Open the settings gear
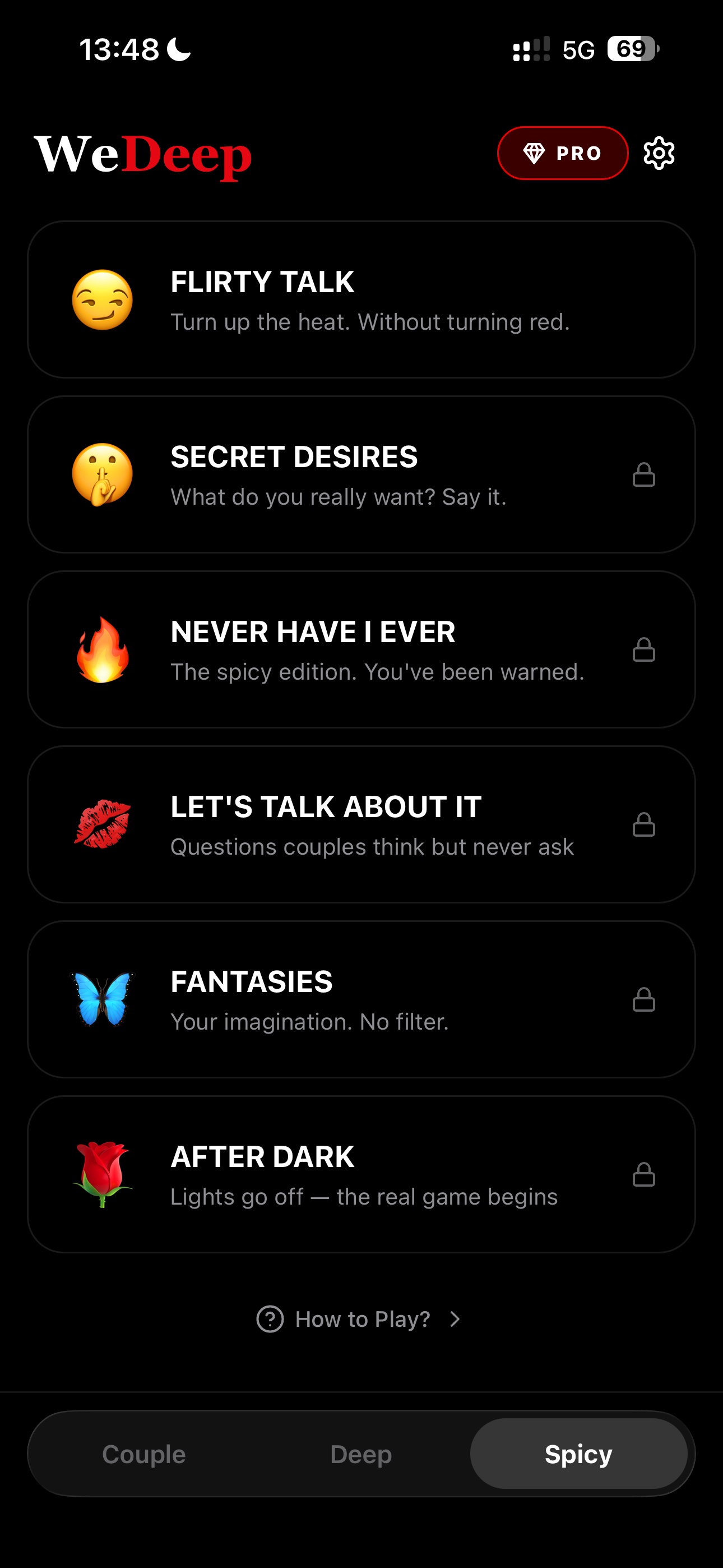The width and height of the screenshot is (723, 1568). [x=659, y=154]
